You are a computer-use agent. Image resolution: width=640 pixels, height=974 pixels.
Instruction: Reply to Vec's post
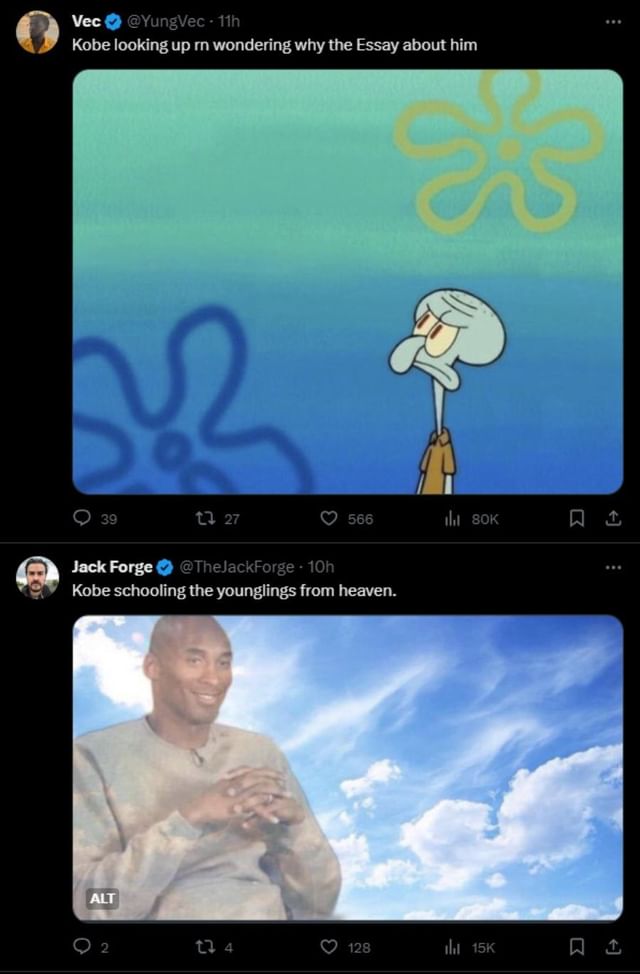[83, 518]
